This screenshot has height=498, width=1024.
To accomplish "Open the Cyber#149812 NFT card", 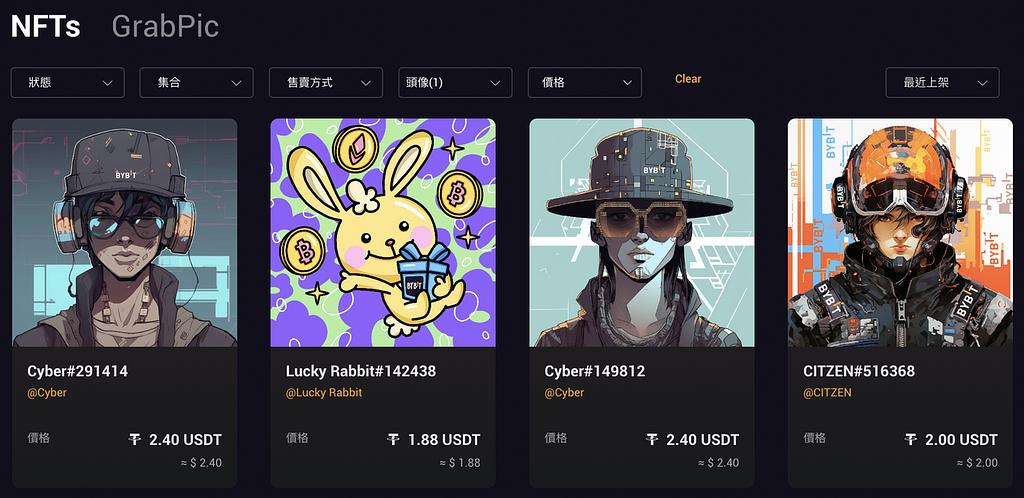I will (x=641, y=233).
